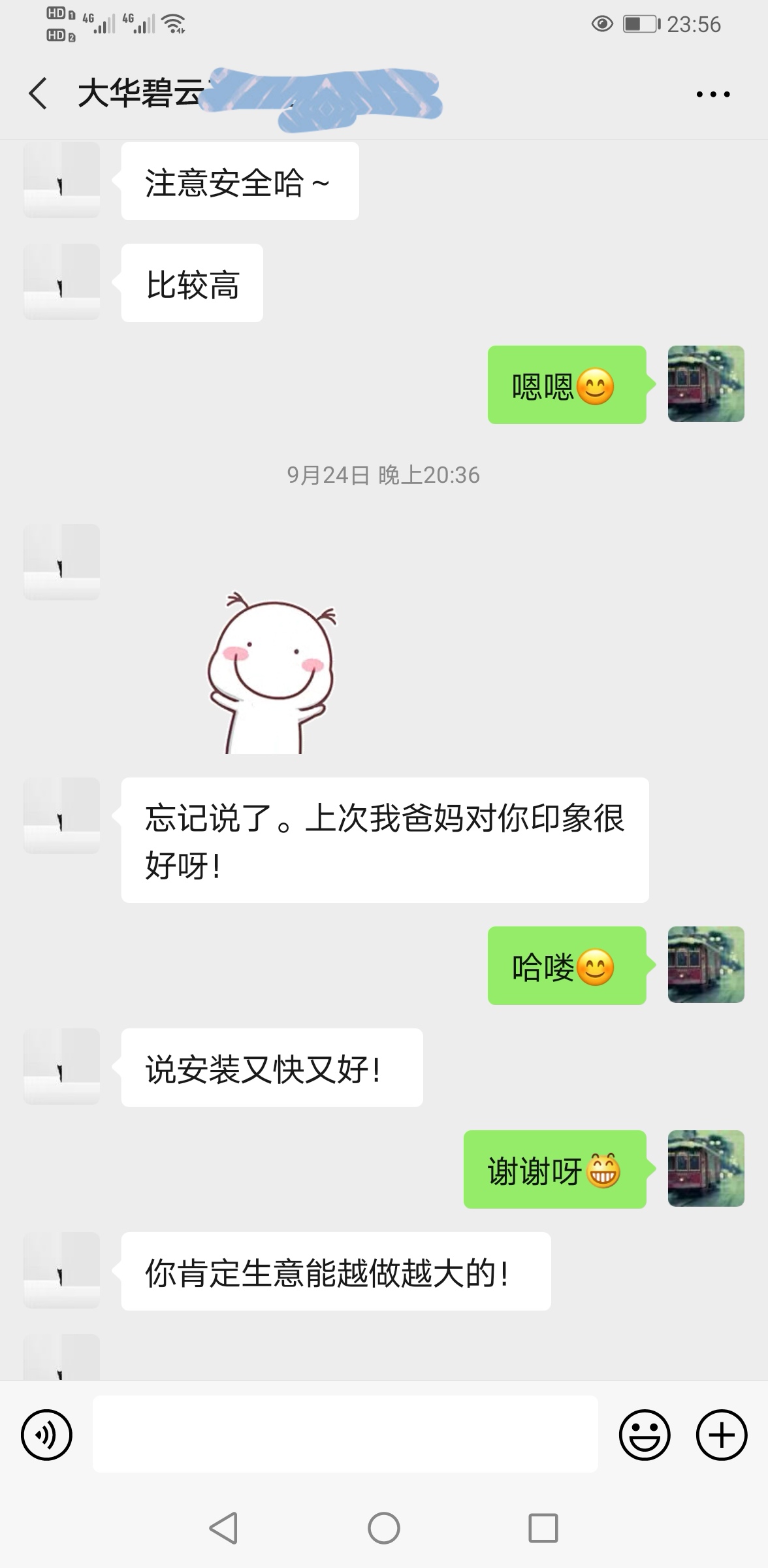This screenshot has height=1568, width=768.
Task: Switch to voice message input
Action: click(46, 1435)
